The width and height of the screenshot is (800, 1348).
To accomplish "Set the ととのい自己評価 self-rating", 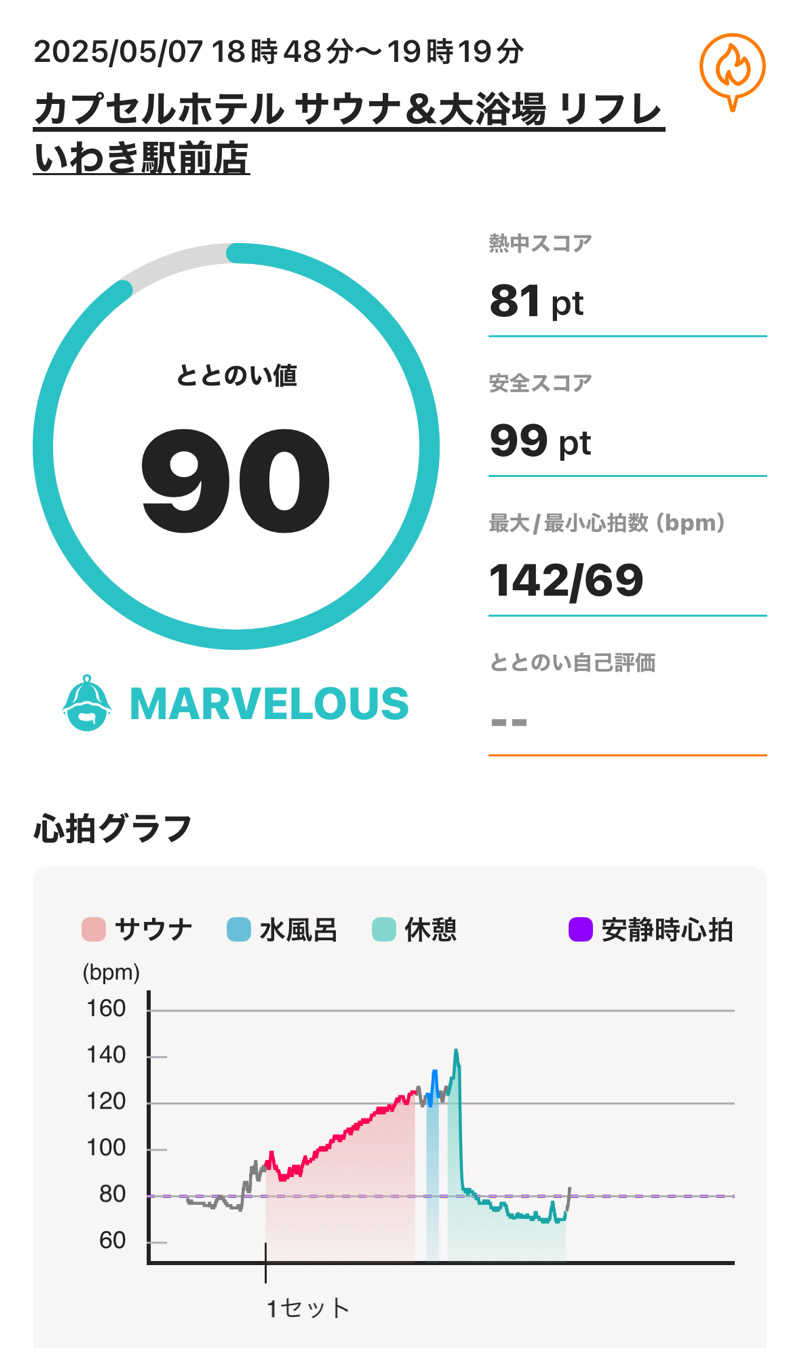I will pos(626,720).
